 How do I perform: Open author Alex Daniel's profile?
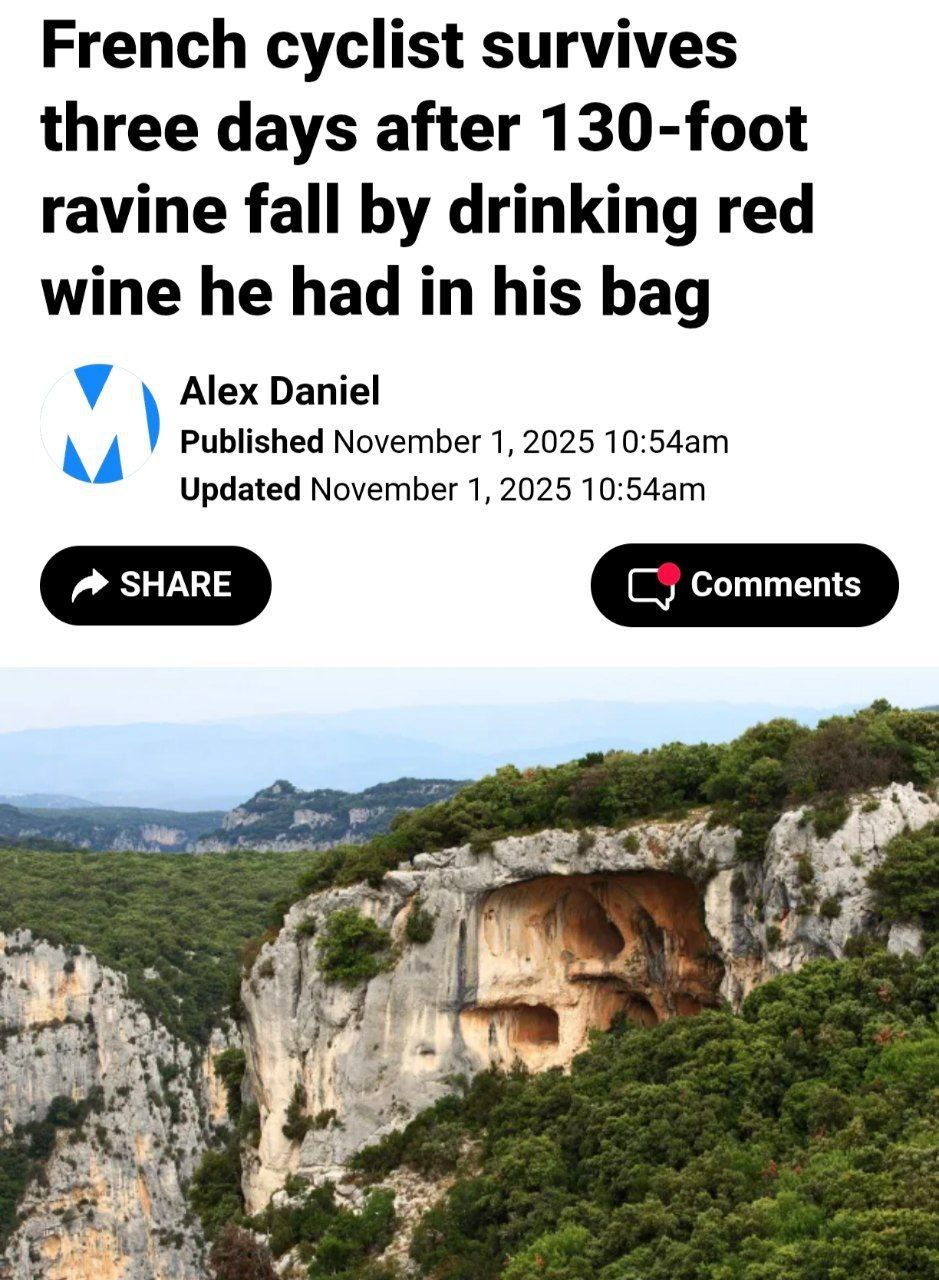point(279,391)
